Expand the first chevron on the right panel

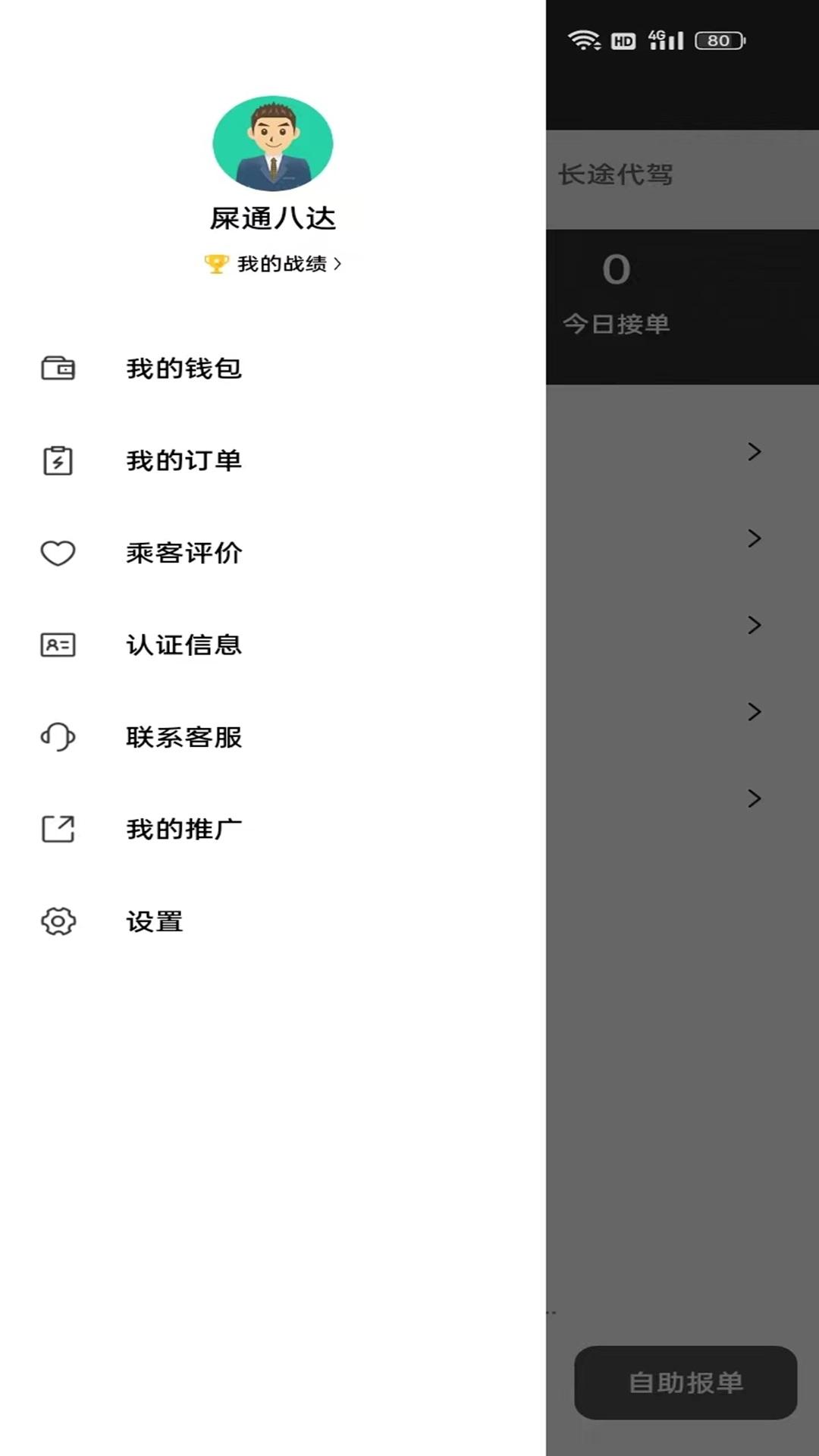(x=755, y=452)
